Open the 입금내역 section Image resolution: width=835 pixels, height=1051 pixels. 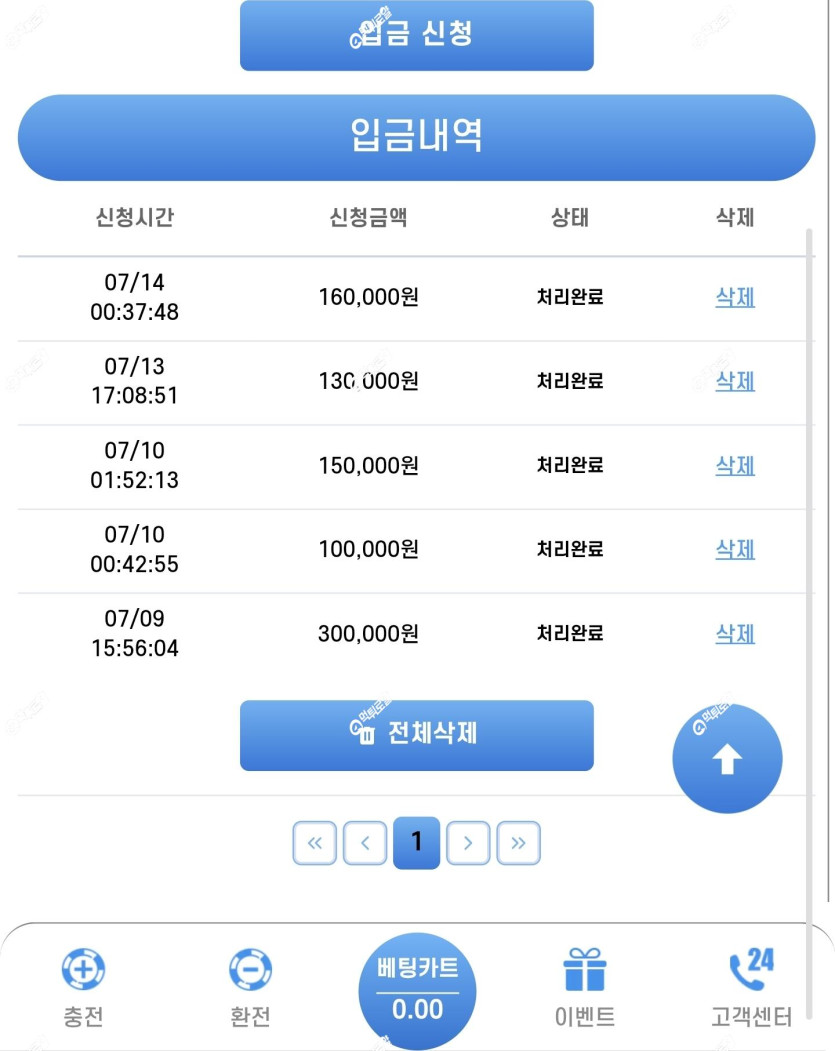(416, 137)
